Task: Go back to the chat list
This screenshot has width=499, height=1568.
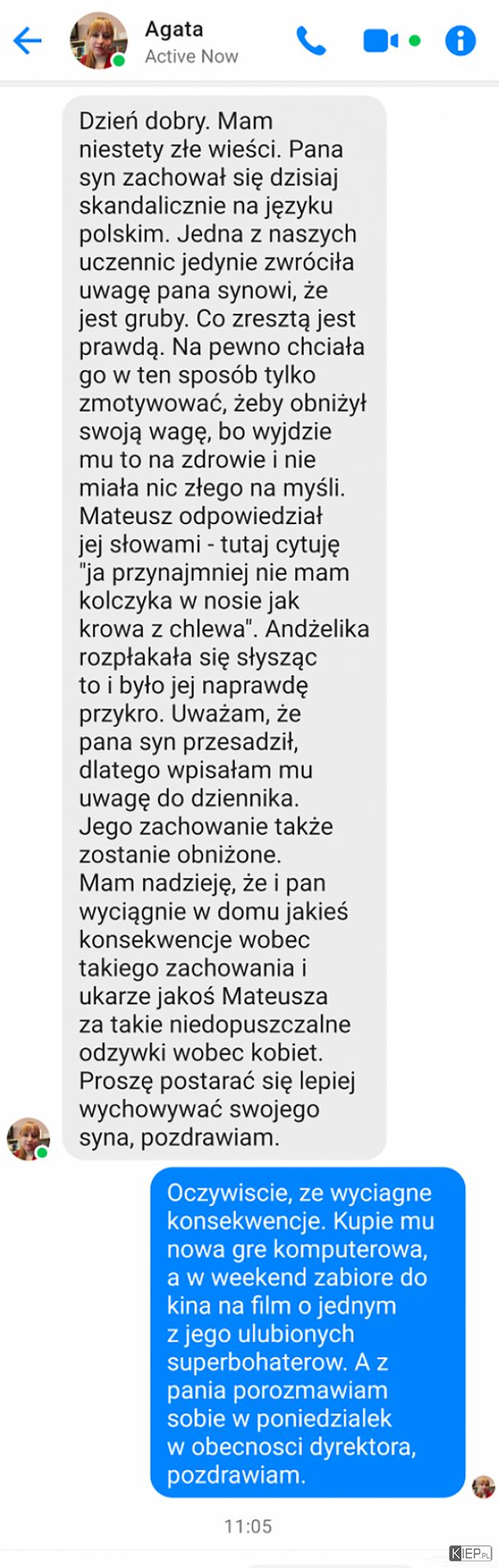Action: pyautogui.click(x=27, y=41)
